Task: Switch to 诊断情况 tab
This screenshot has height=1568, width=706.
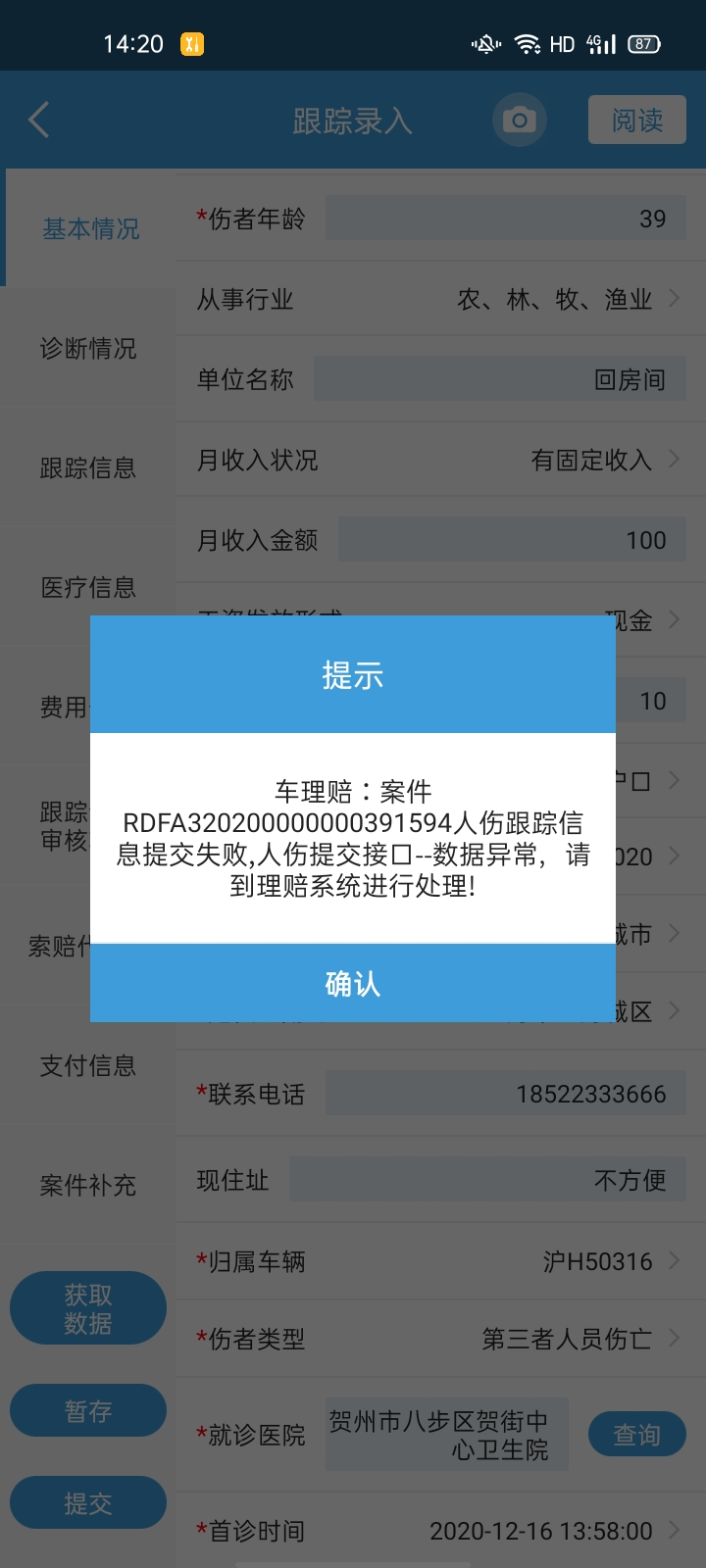Action: (x=88, y=348)
